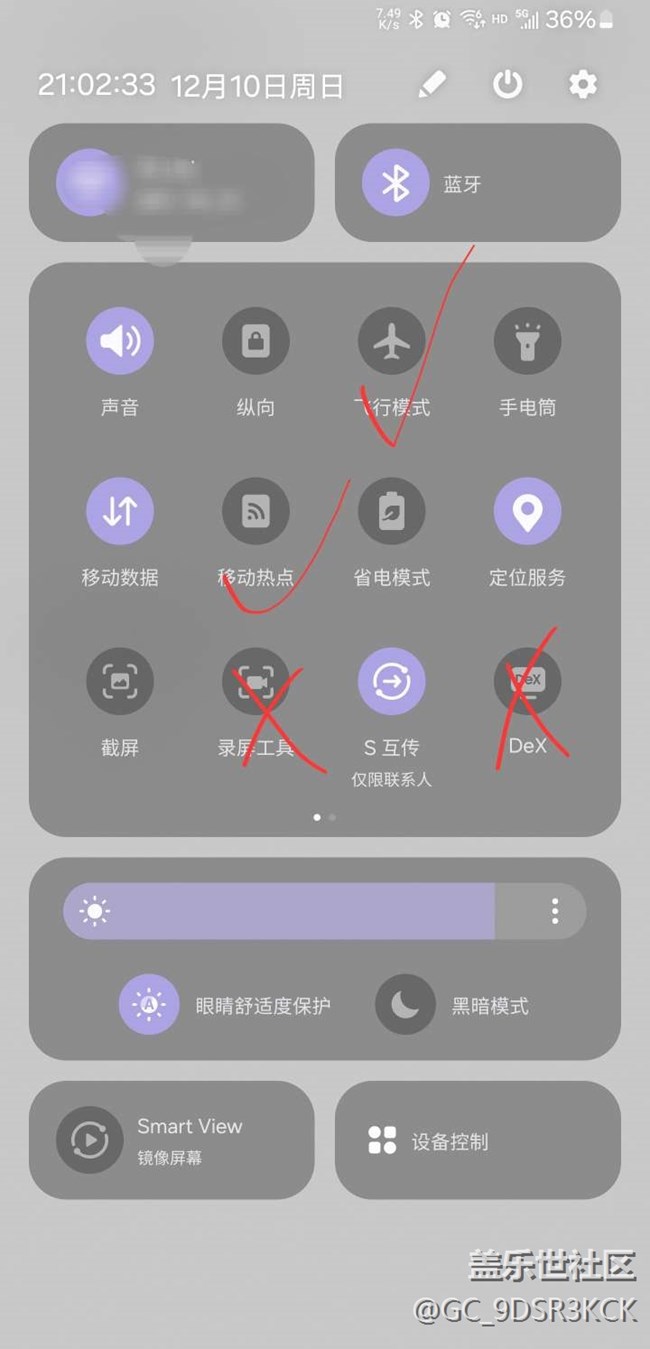Turn off 眼睛舒适度保护 eye comfort
Viewport: 650px width, 1349px height.
click(150, 1005)
